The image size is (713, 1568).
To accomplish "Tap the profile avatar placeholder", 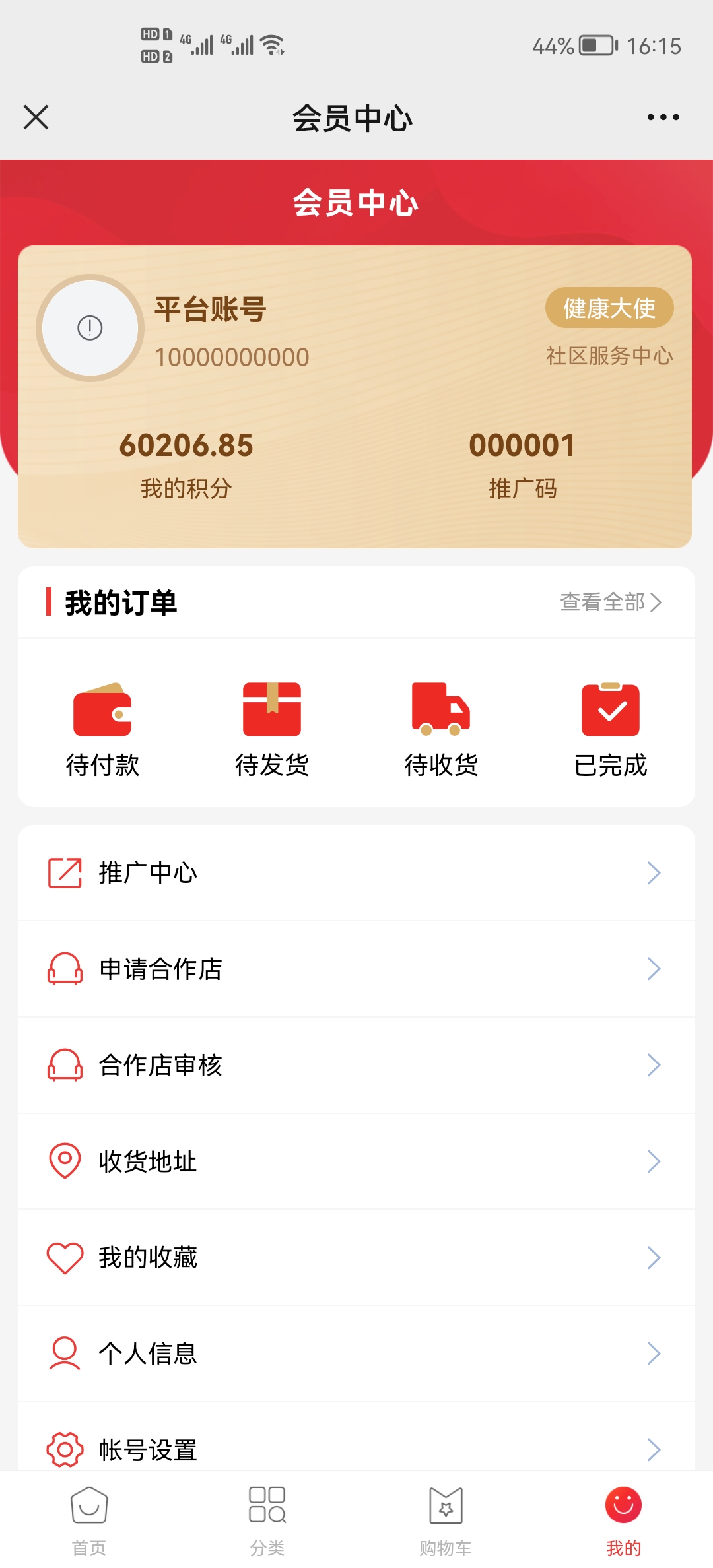I will tap(90, 328).
